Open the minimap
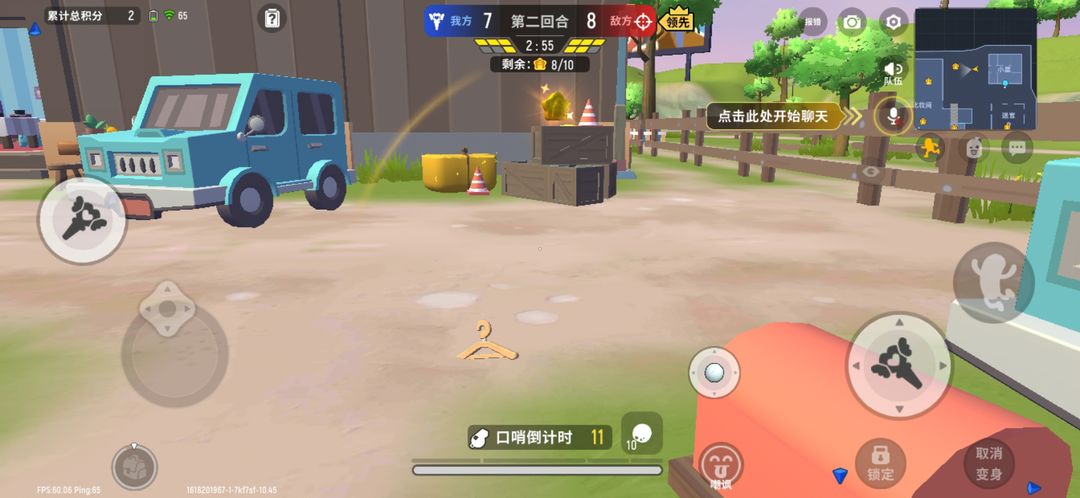 coord(975,67)
